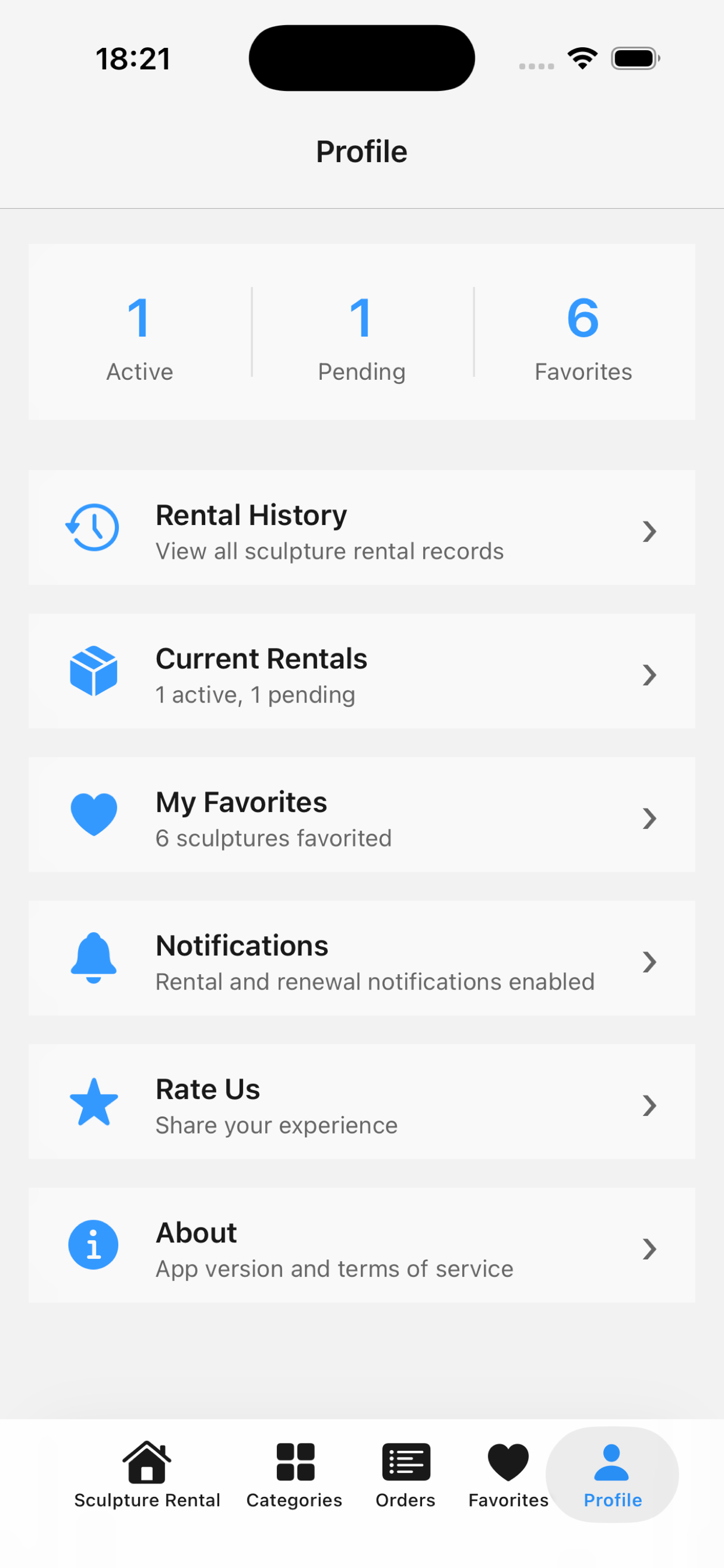Open the Notifications settings row
The height and width of the screenshot is (1568, 724).
point(362,958)
